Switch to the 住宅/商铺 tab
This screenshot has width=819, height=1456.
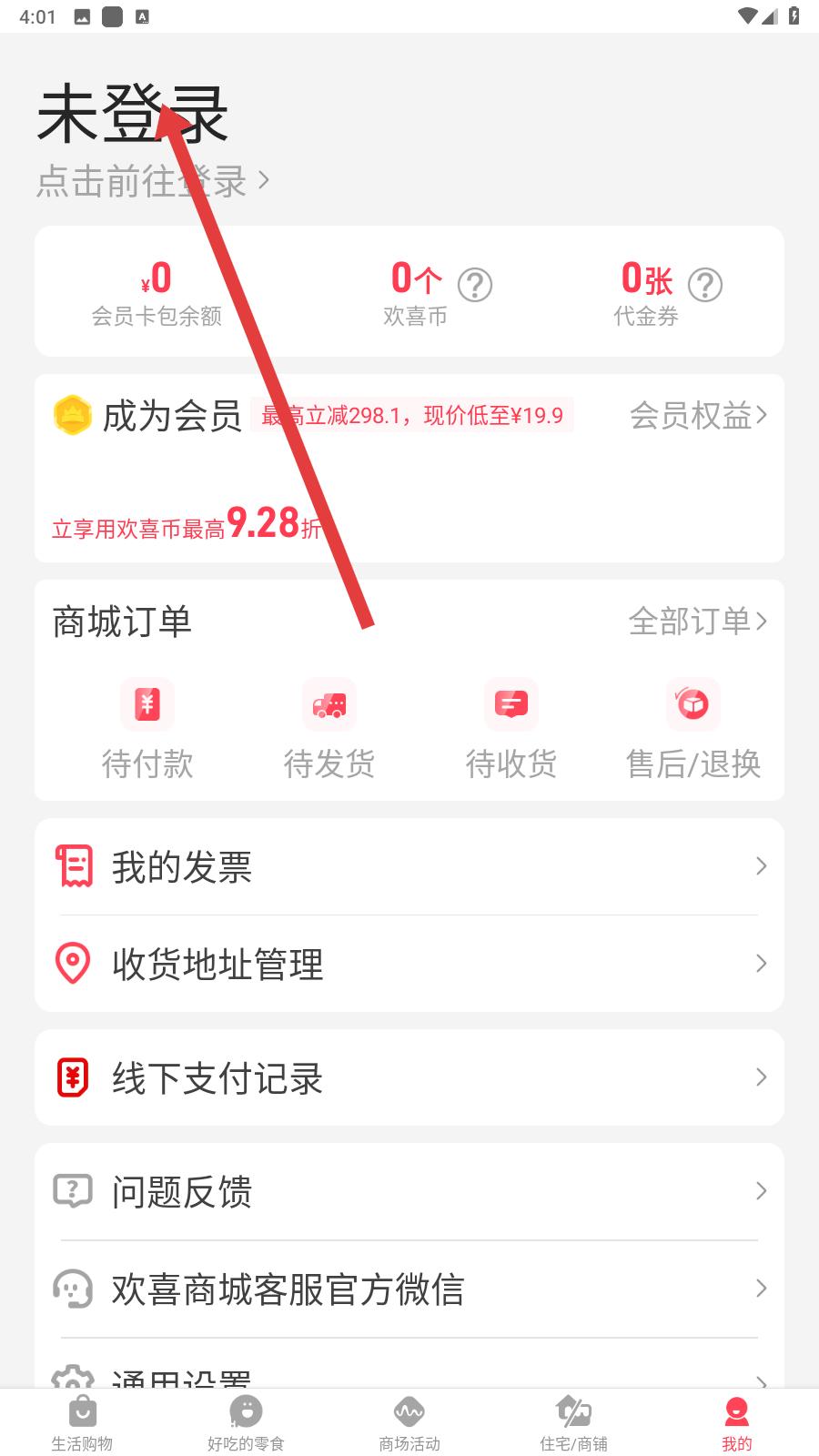click(x=573, y=1423)
